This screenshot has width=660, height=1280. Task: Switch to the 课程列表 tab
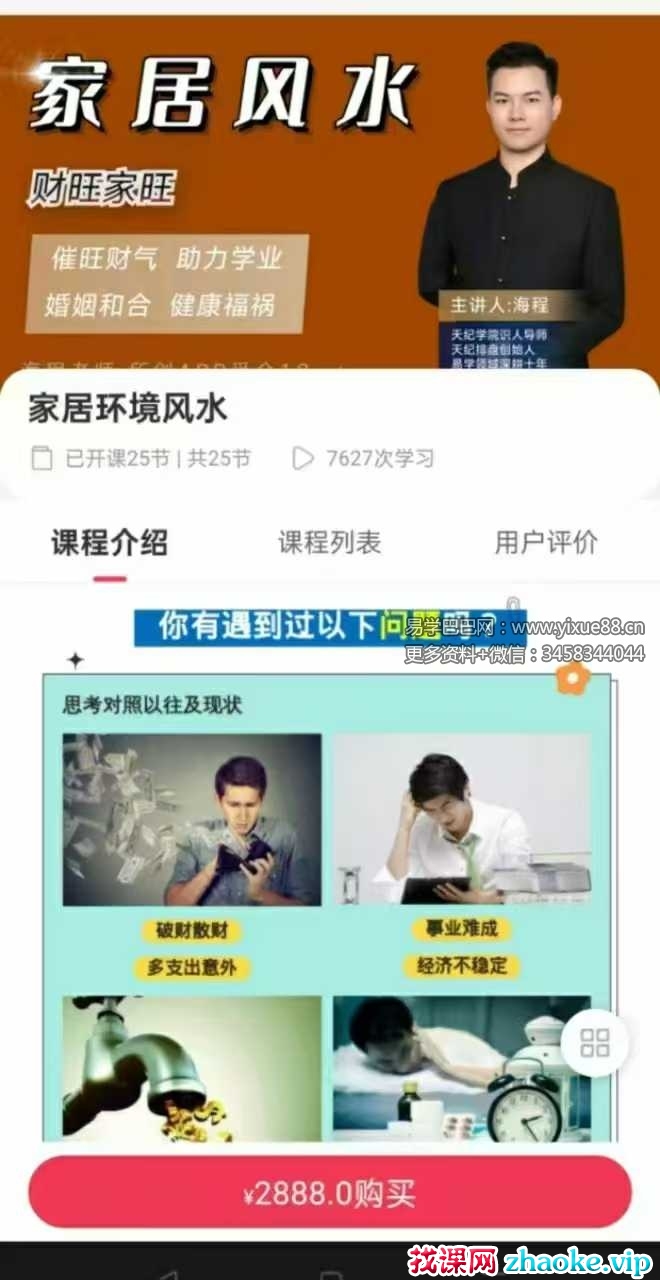tap(329, 543)
